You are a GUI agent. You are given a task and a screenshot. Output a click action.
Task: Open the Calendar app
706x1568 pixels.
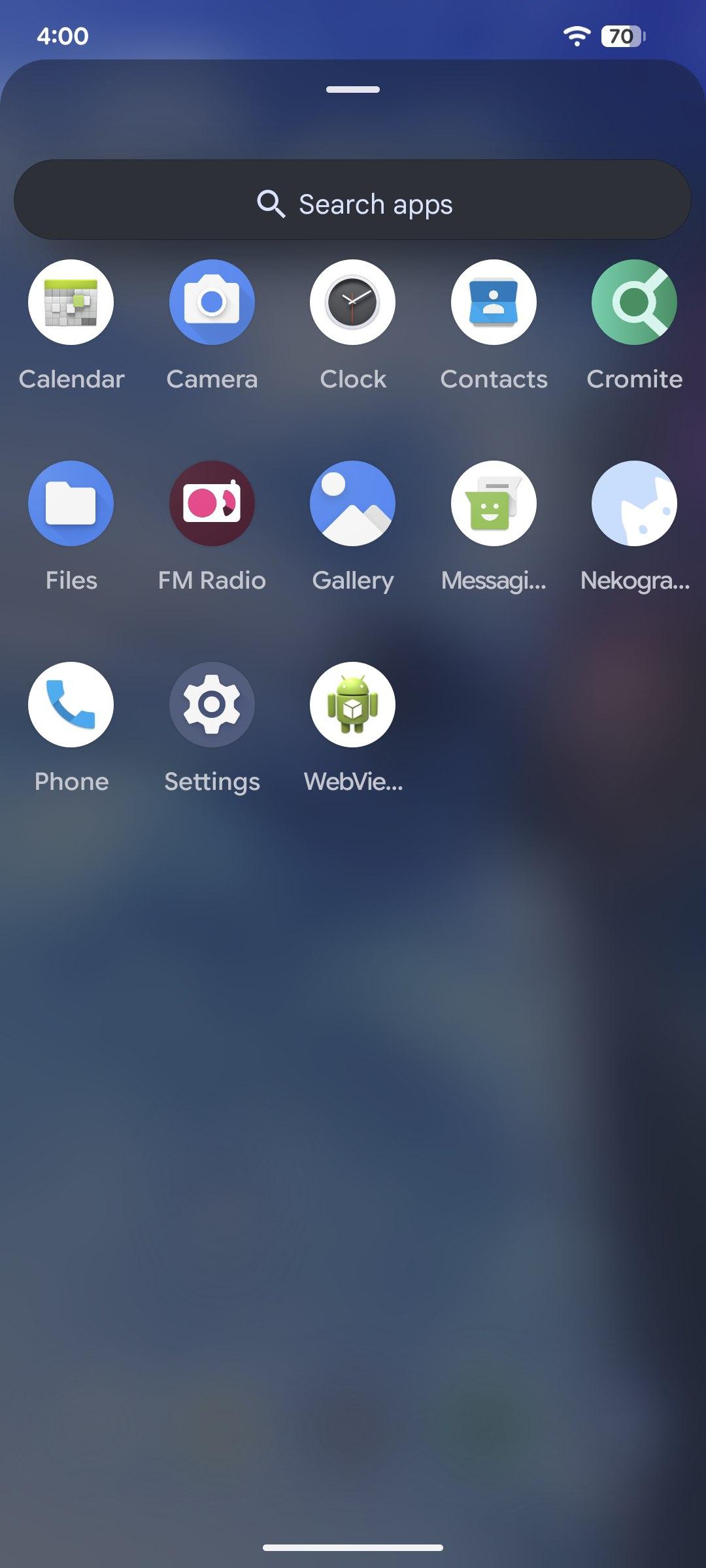71,302
